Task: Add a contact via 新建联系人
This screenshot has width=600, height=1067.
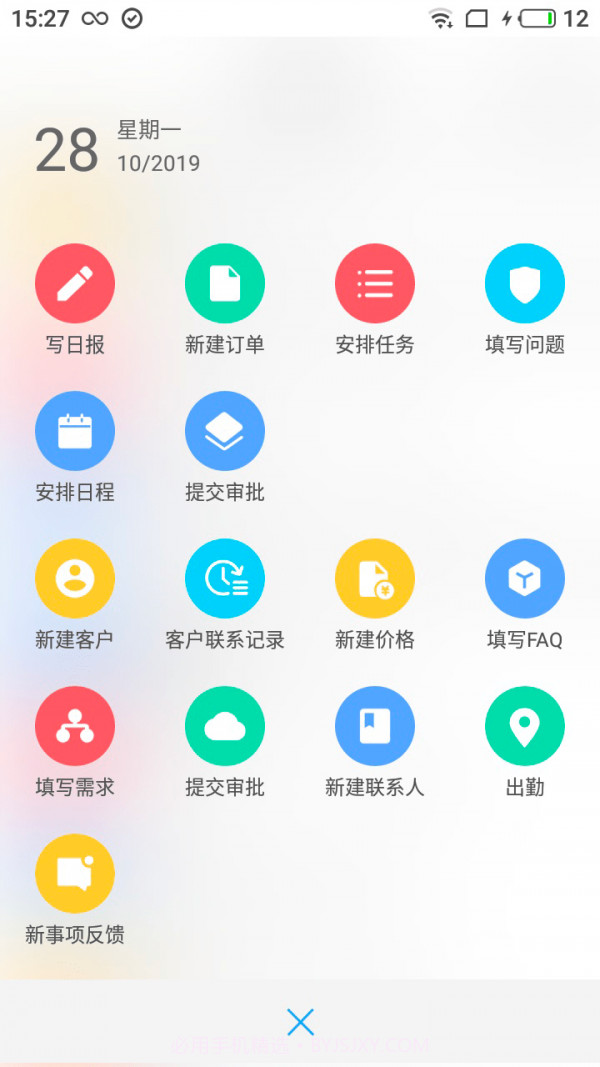Action: tap(375, 726)
